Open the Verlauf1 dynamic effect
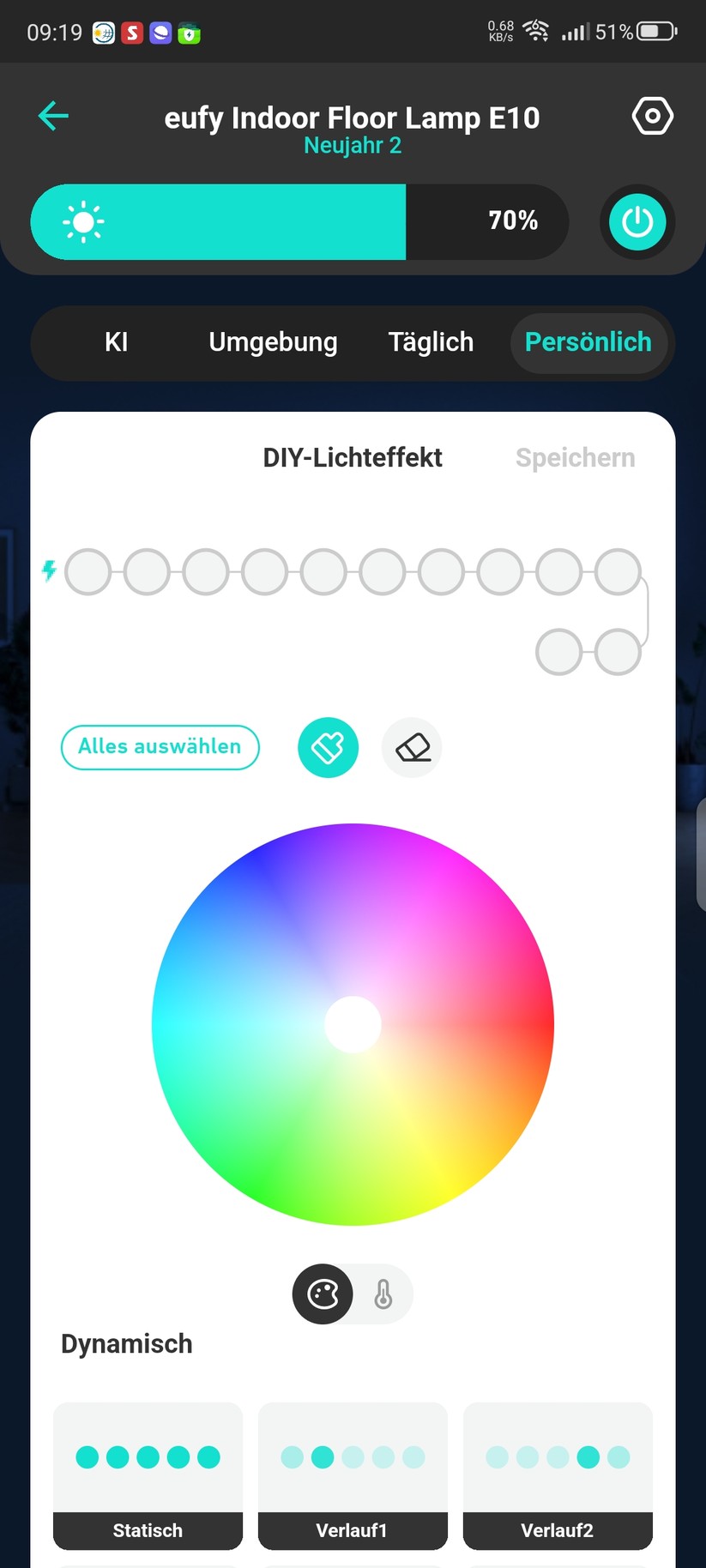706x1568 pixels. [x=352, y=1477]
